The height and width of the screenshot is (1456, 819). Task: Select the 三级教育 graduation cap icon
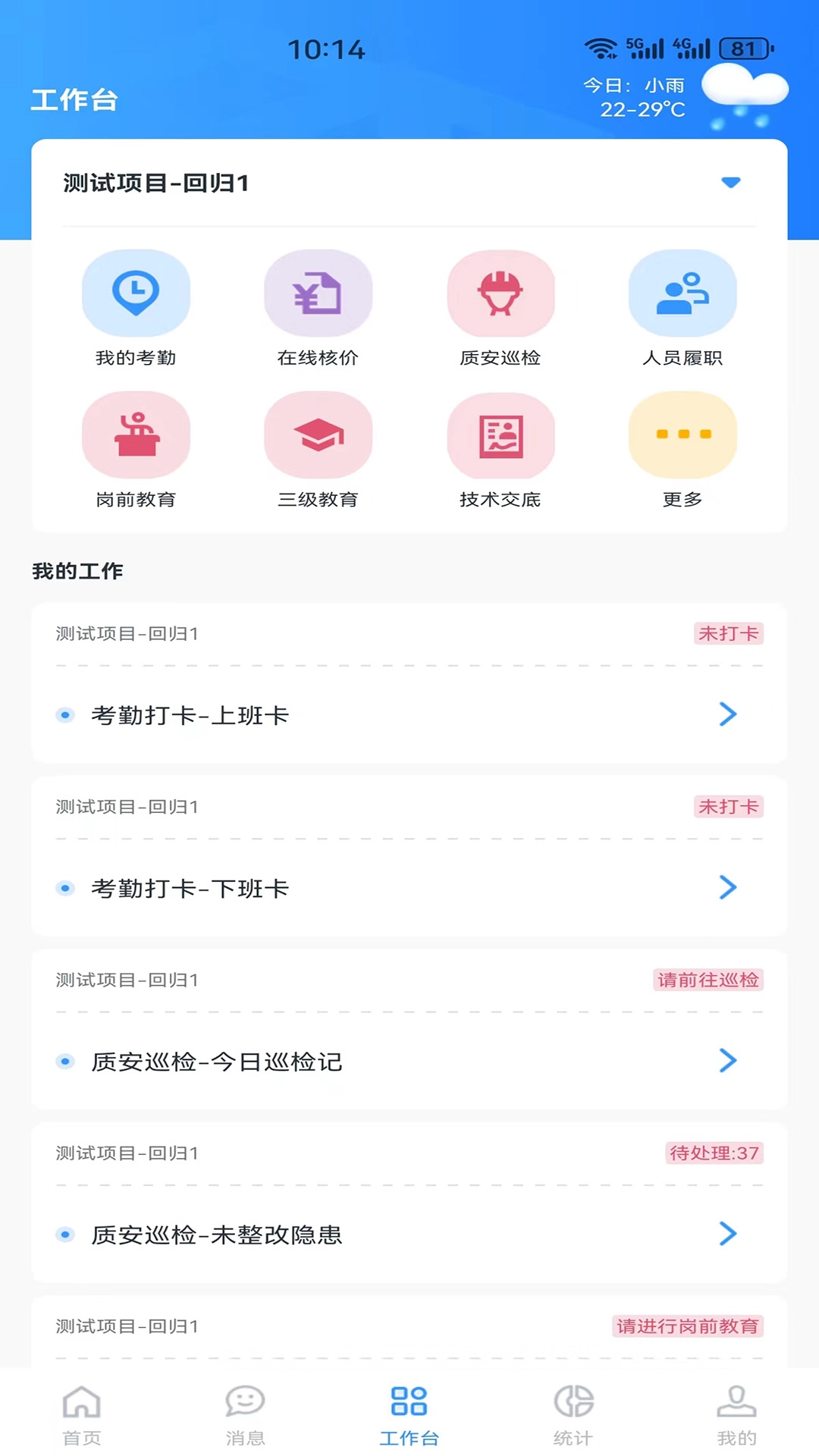click(318, 435)
